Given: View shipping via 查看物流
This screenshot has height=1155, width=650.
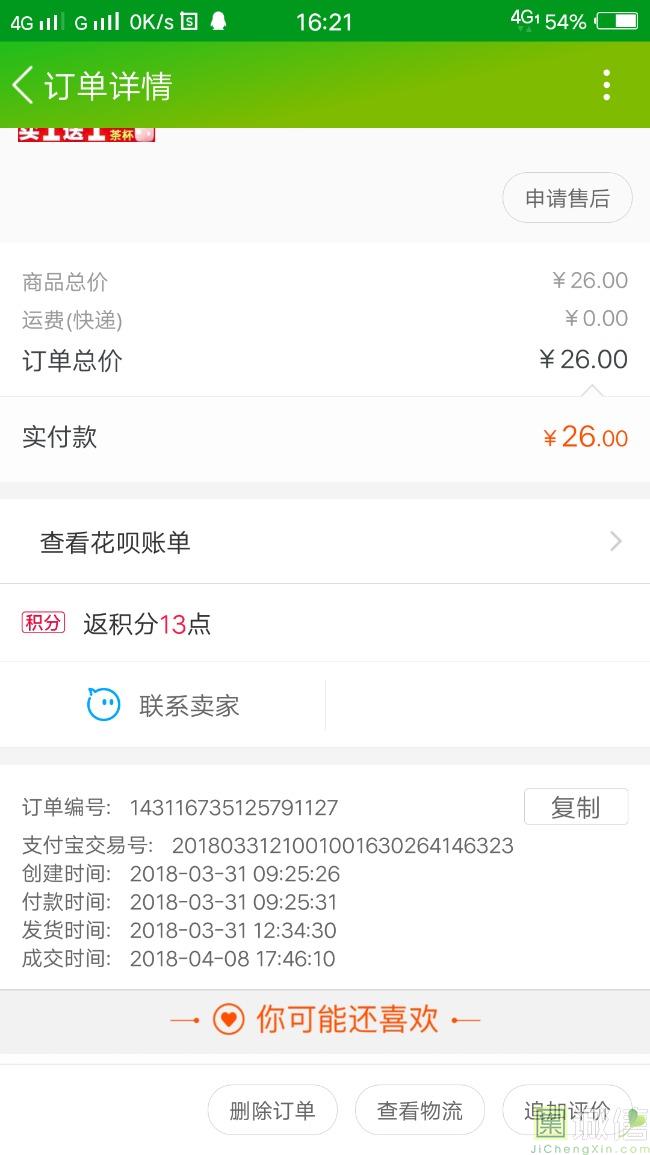Looking at the screenshot, I should tap(419, 1109).
